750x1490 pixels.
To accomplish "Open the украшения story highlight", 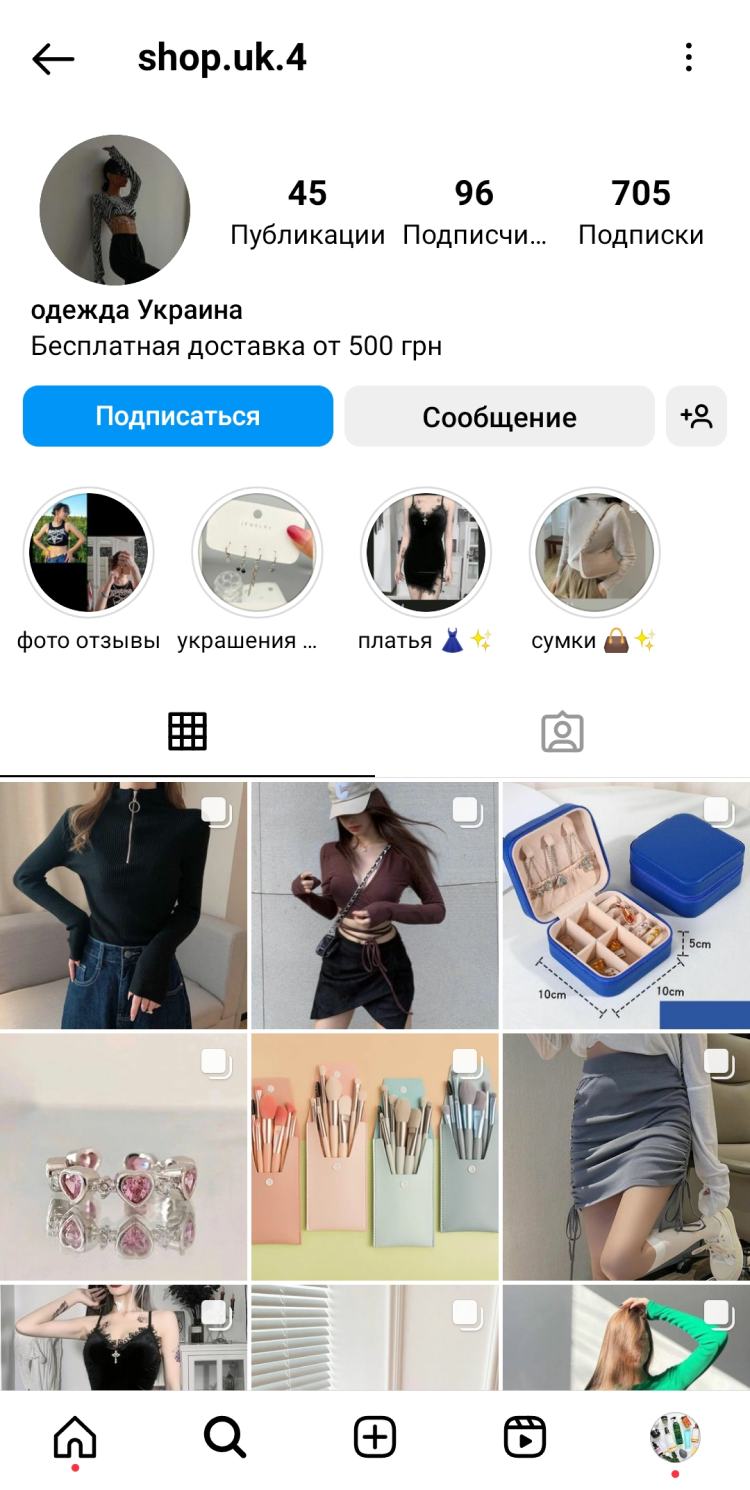I will (257, 552).
